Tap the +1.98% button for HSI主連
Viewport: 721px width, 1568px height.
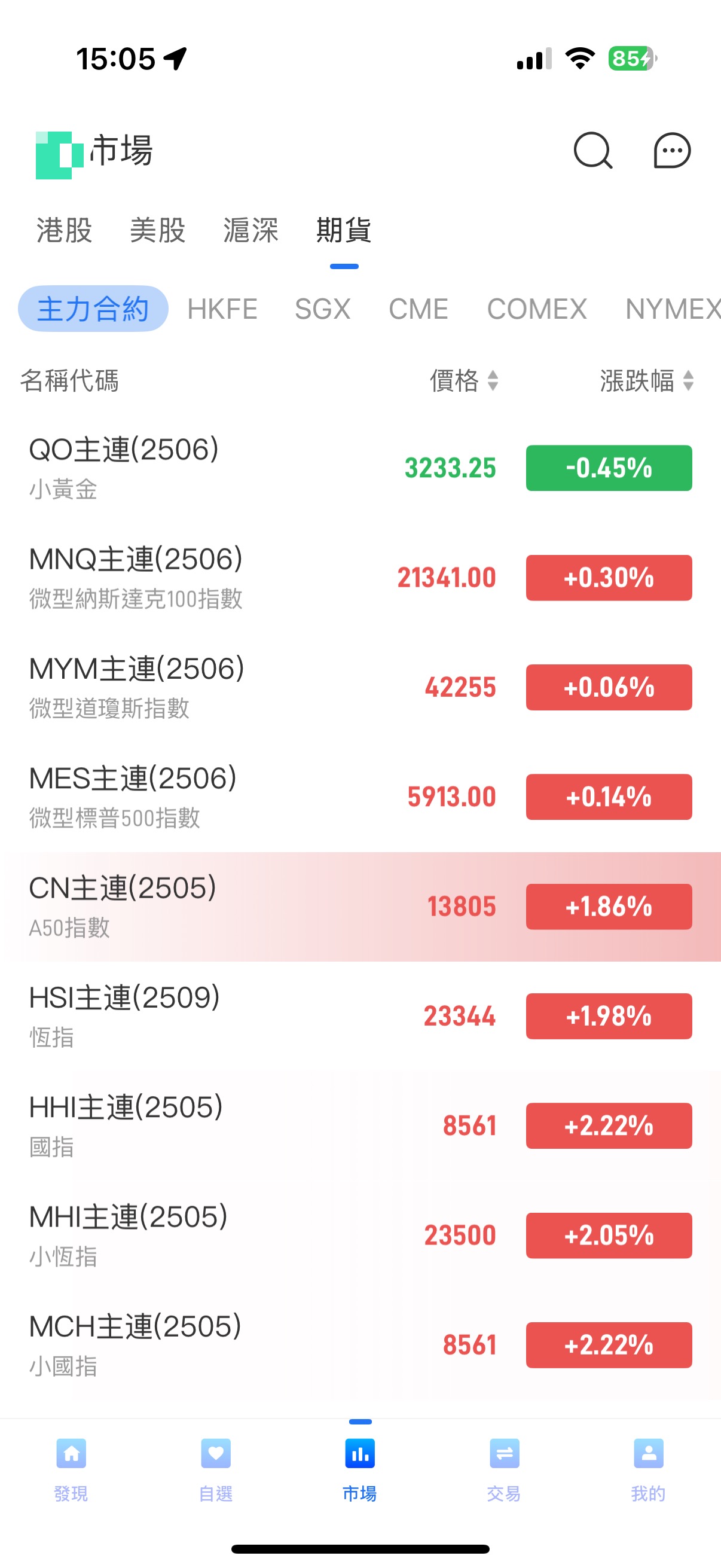[x=608, y=1017]
